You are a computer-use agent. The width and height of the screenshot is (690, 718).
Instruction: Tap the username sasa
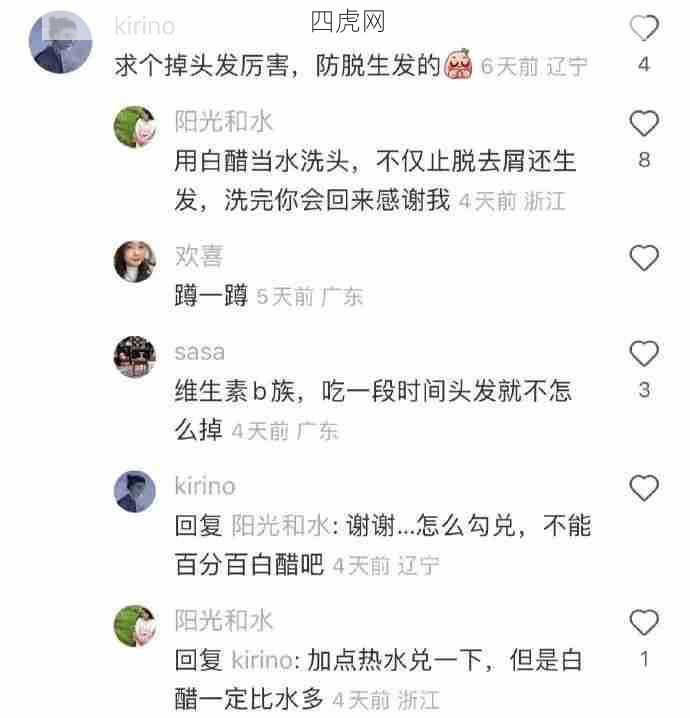[199, 352]
